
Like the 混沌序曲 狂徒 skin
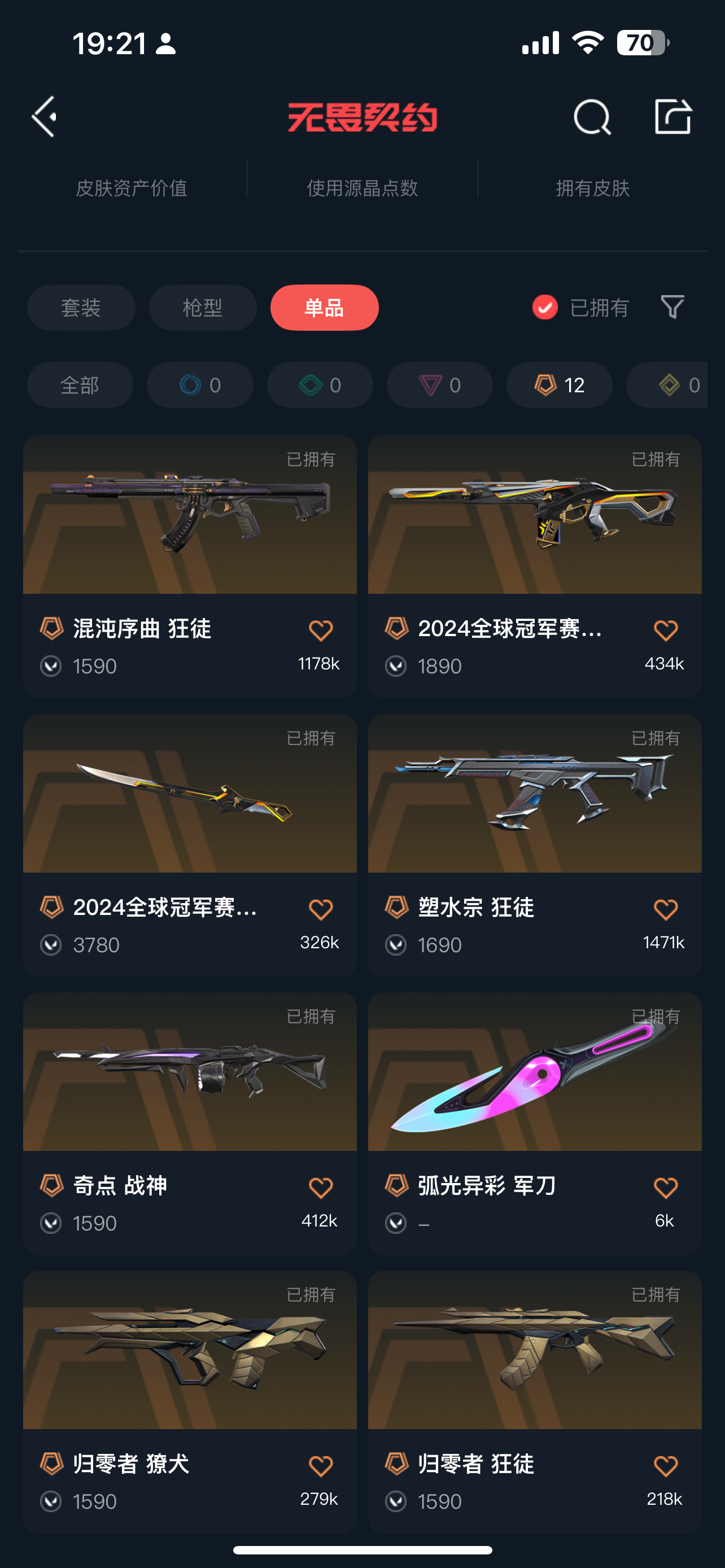coord(321,630)
